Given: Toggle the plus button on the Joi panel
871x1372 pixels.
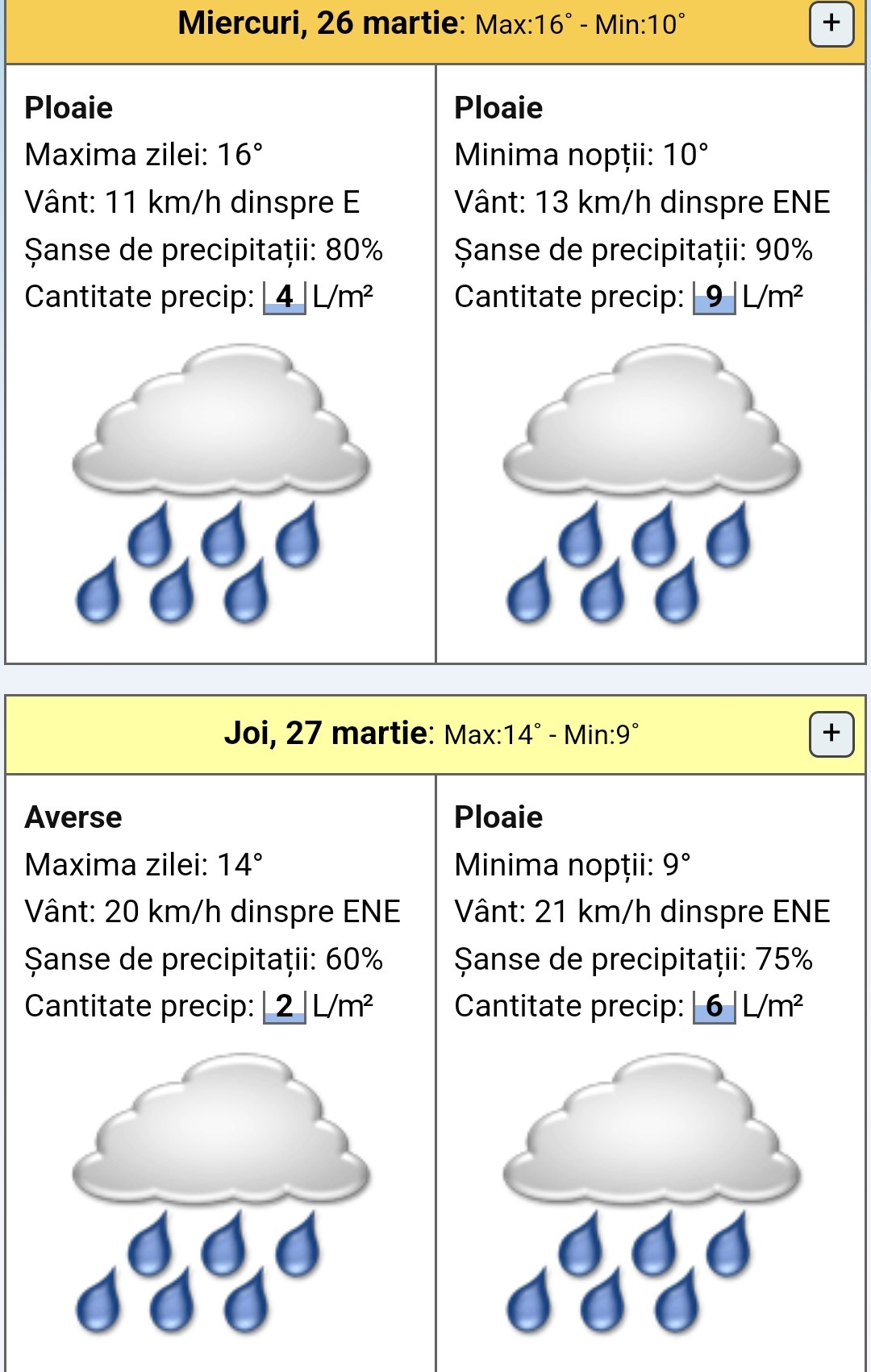Looking at the screenshot, I should point(831,734).
